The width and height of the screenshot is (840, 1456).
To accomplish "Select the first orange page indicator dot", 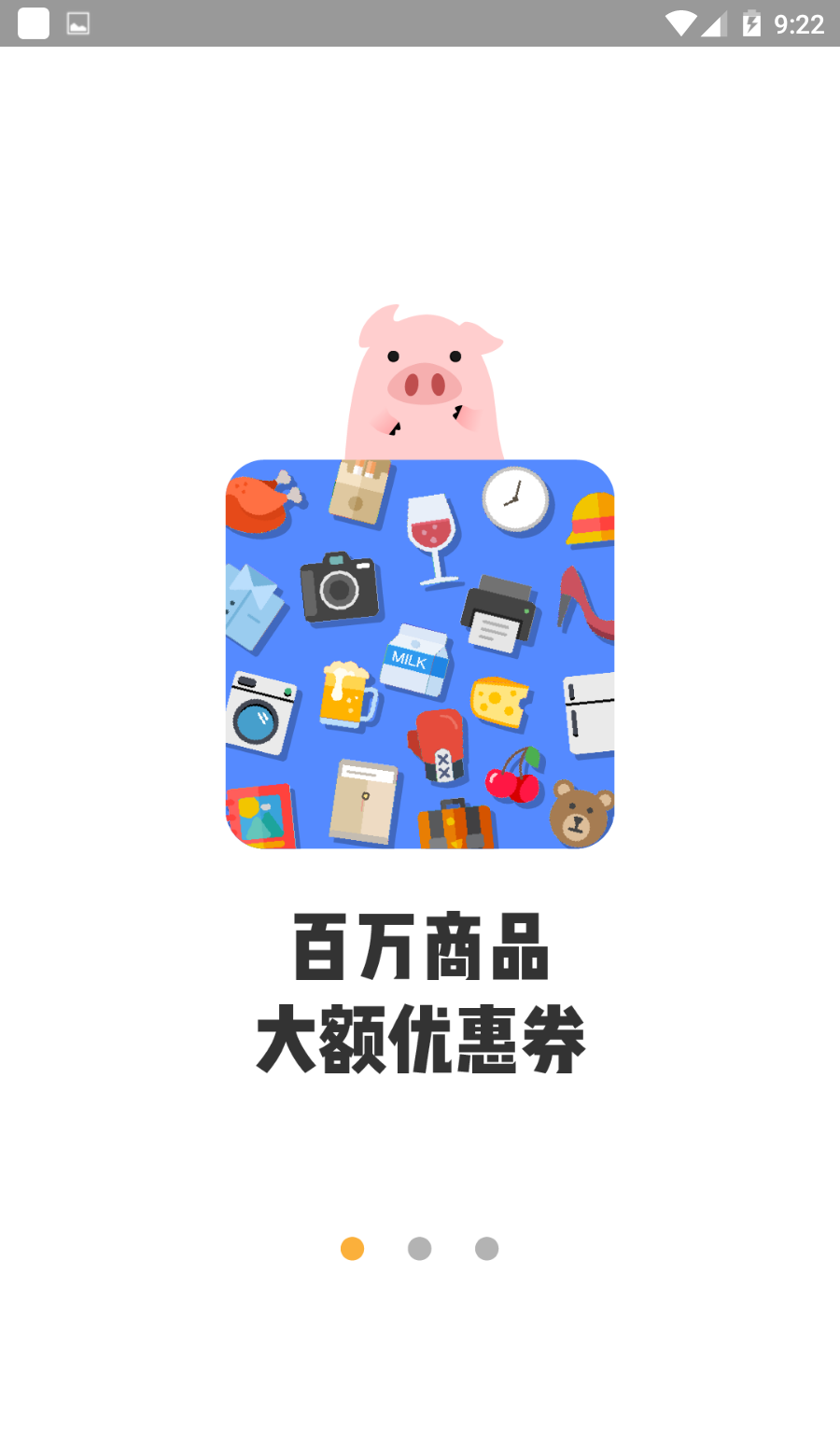I will point(352,1249).
